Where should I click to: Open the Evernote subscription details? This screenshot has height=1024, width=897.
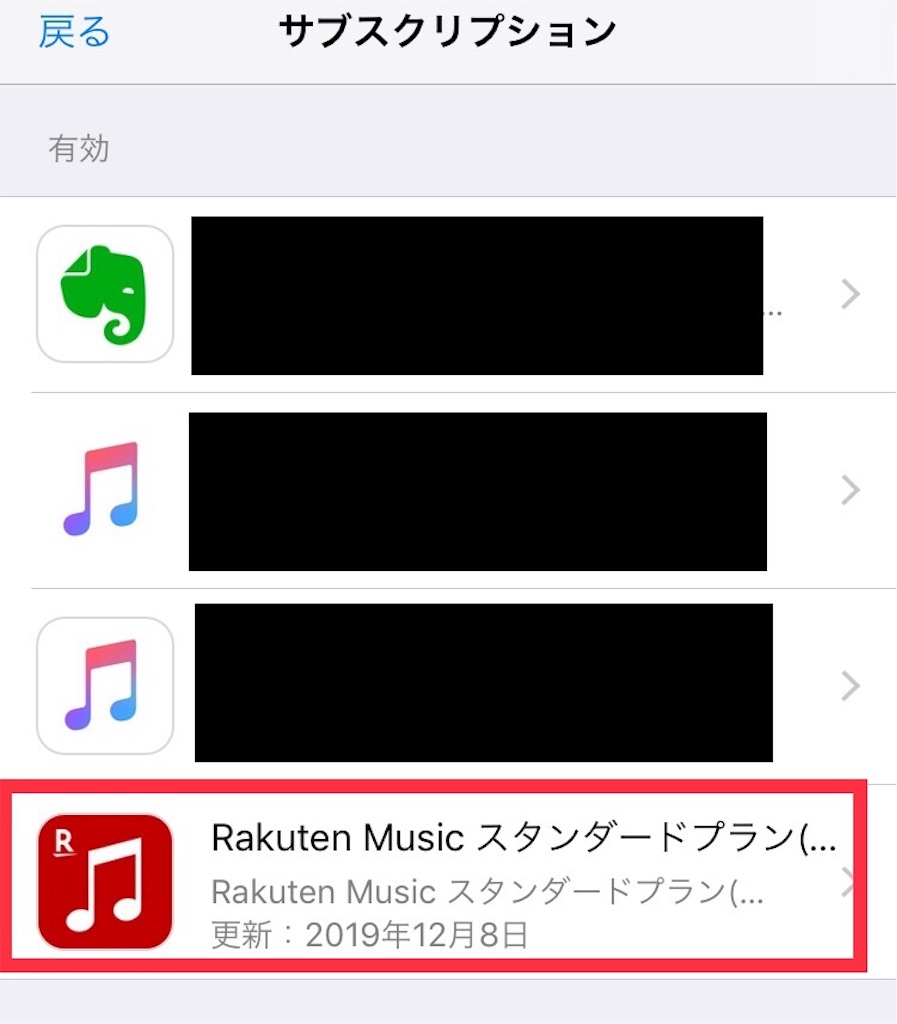(x=450, y=293)
